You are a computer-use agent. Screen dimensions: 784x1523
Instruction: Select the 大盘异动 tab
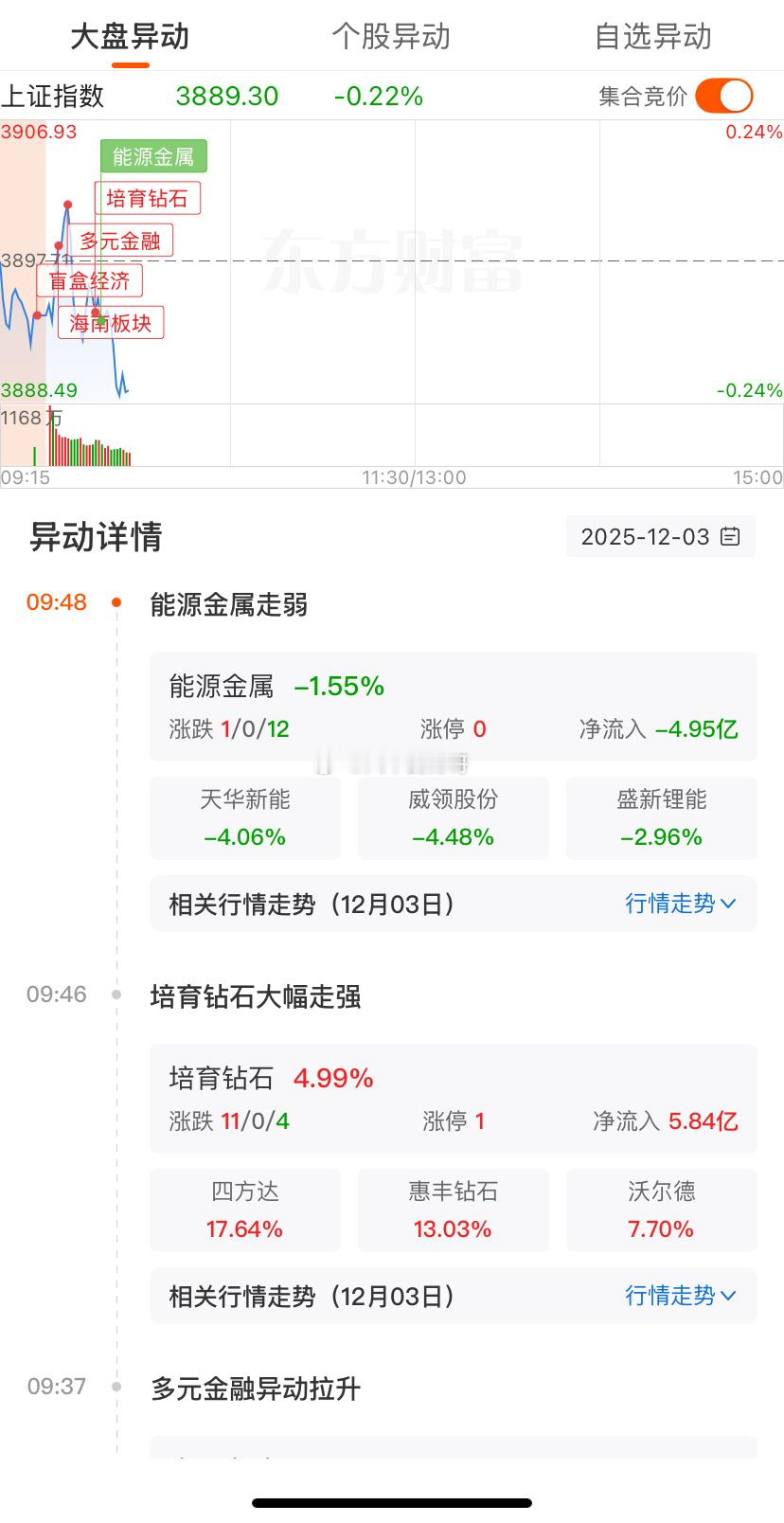(131, 37)
